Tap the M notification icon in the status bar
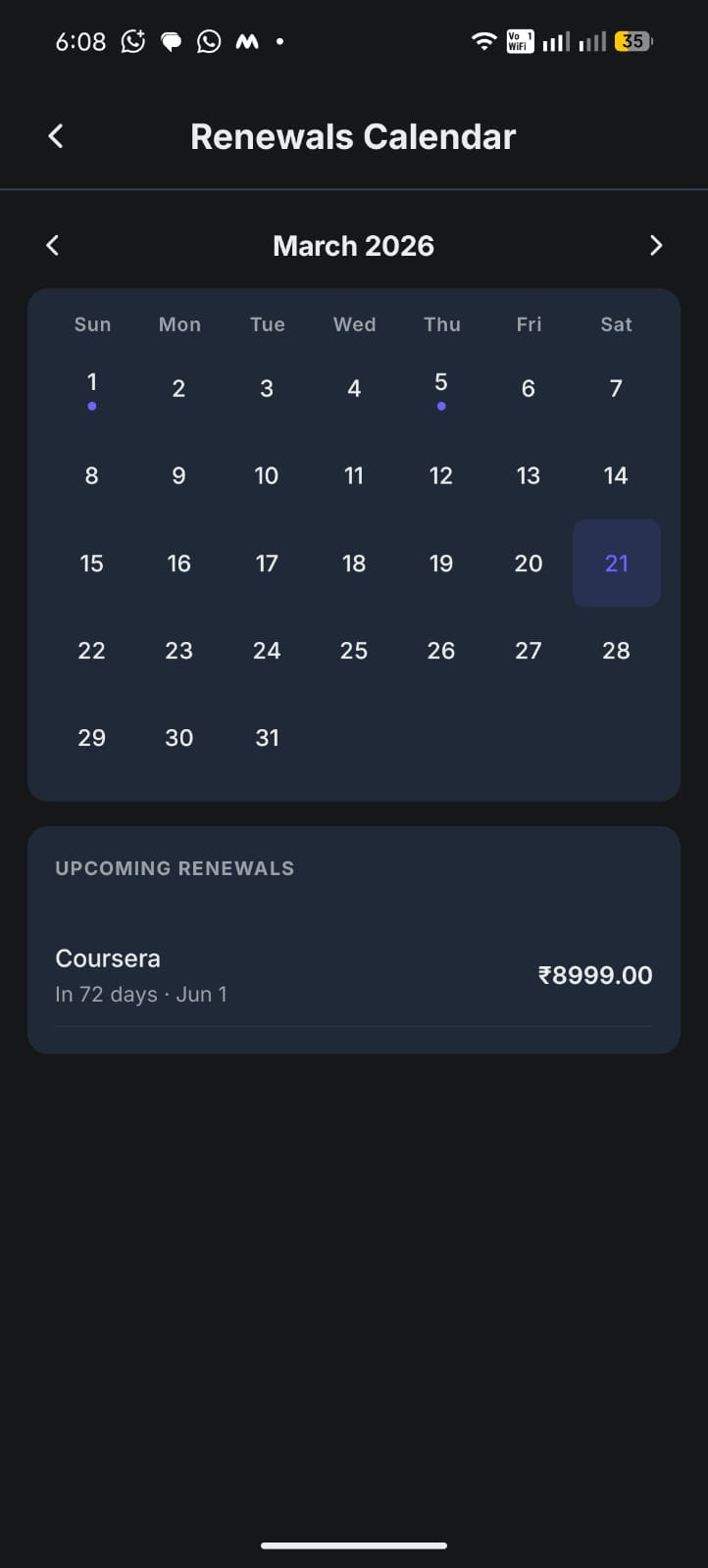This screenshot has height=1568, width=708. (x=245, y=41)
